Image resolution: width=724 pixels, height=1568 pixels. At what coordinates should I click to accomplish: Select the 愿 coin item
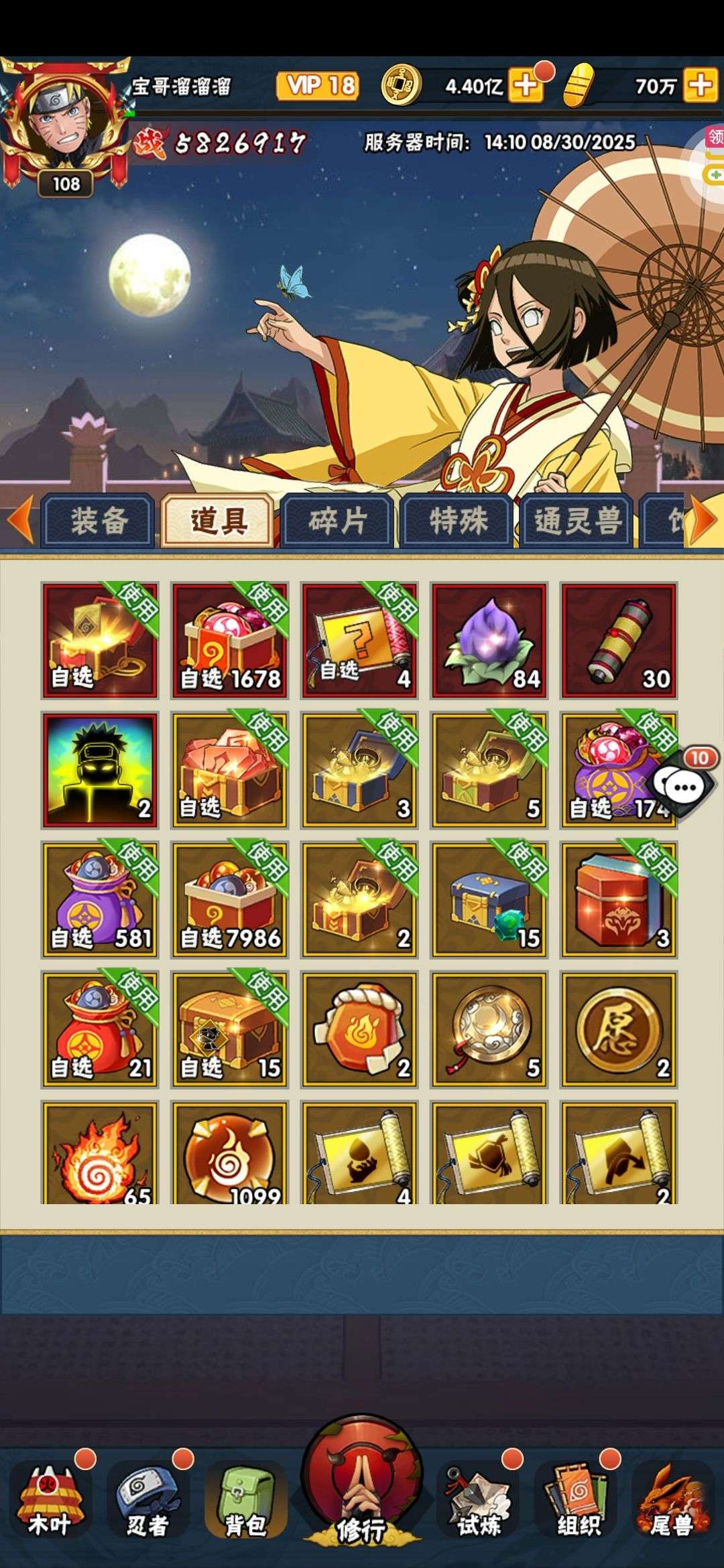(619, 1029)
